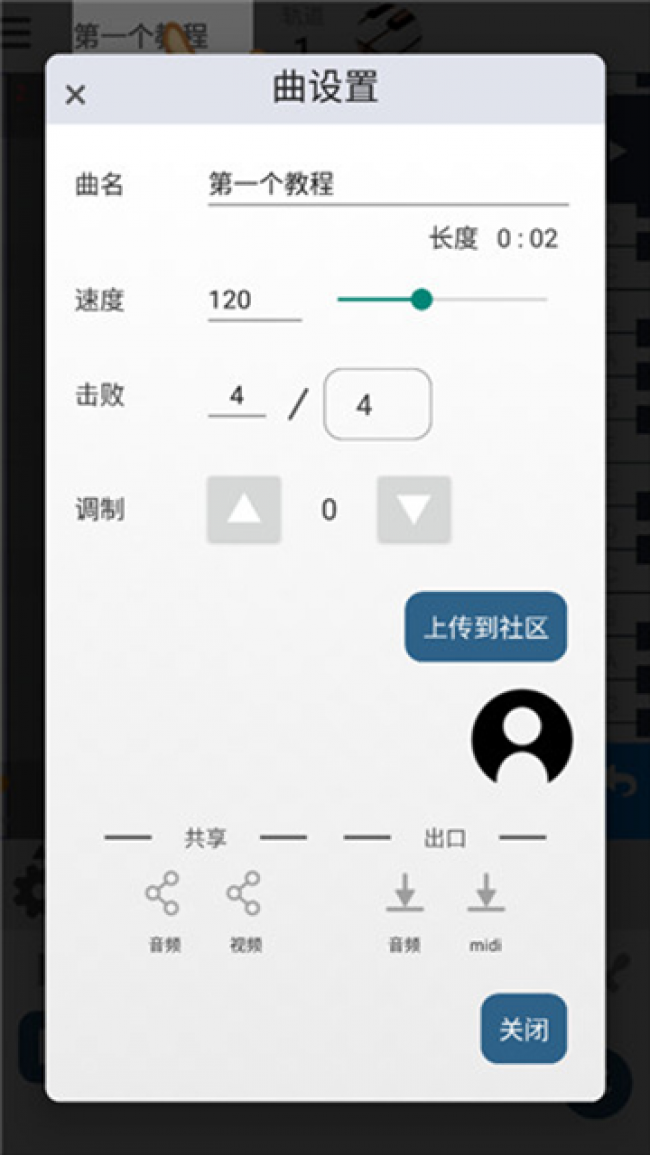Tap the 关闭 button
Screen dimensions: 650x1155
523,1029
